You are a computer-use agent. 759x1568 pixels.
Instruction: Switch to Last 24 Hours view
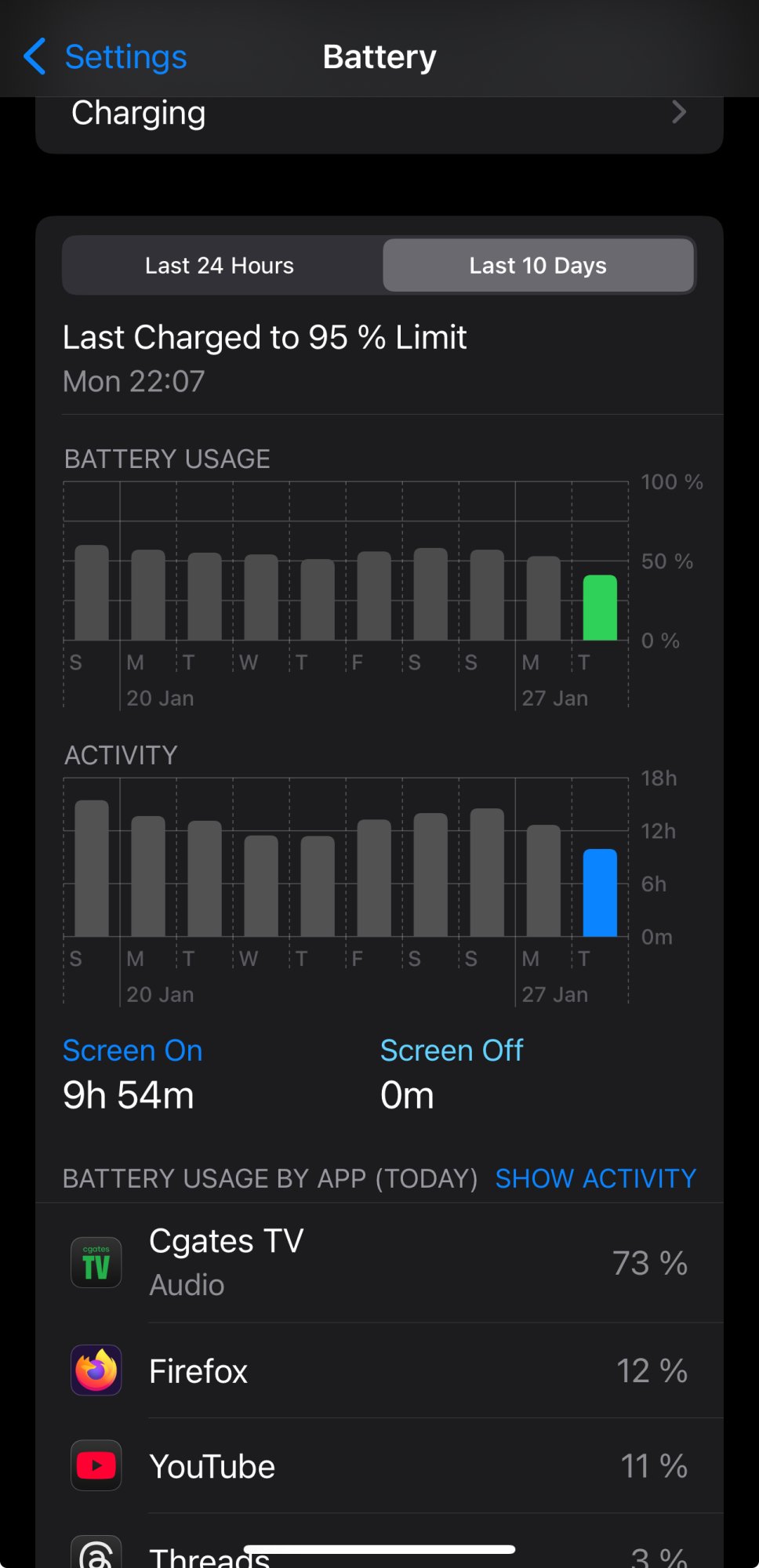pos(220,266)
